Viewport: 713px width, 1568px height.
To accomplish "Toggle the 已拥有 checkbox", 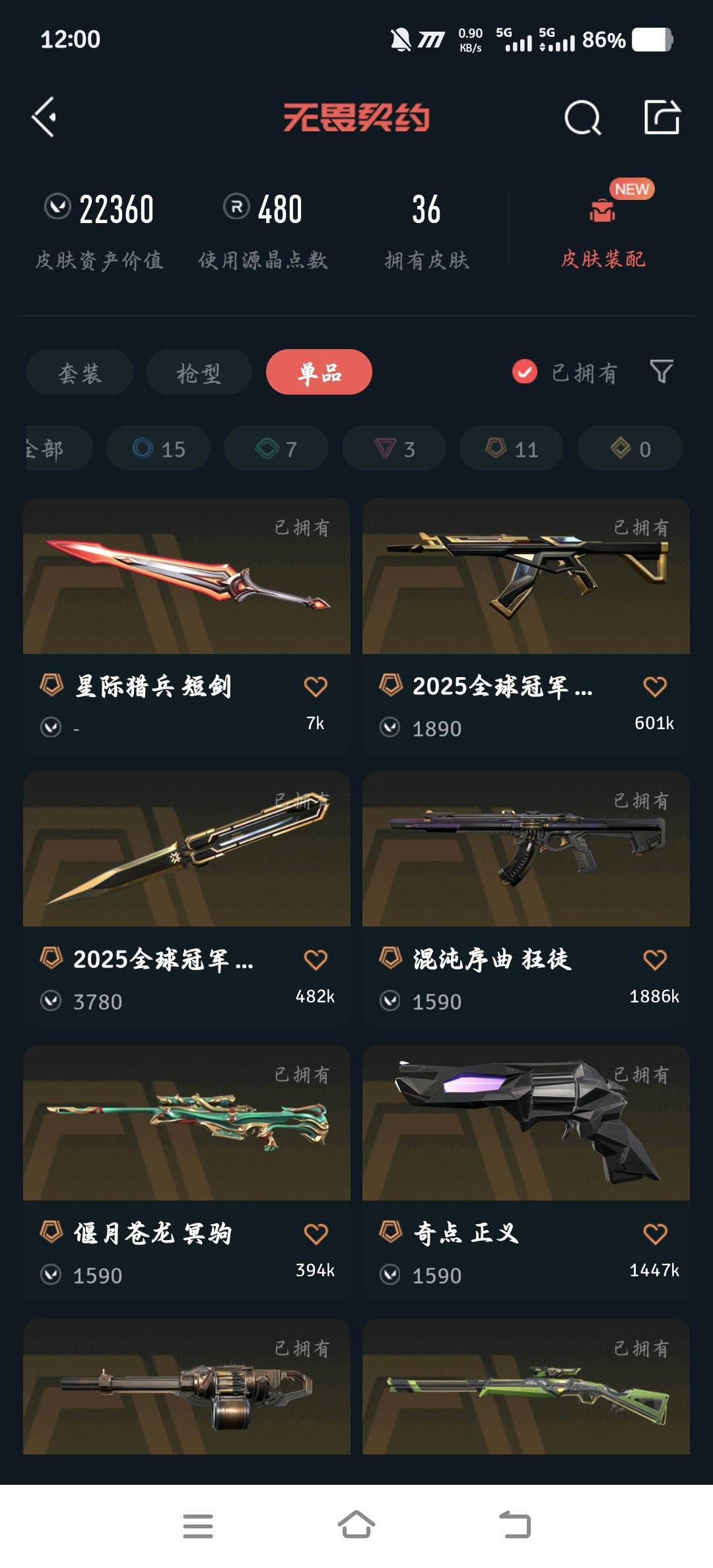I will (x=525, y=372).
